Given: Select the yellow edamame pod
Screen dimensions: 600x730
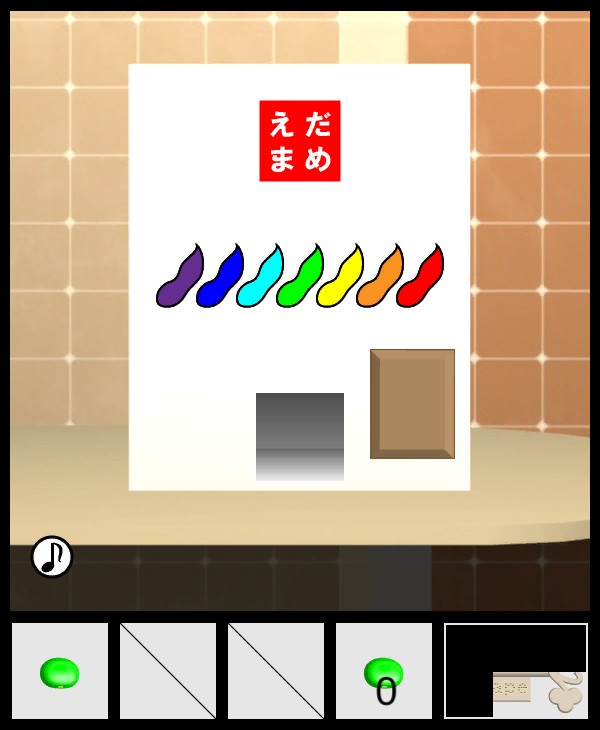Looking at the screenshot, I should point(339,278).
